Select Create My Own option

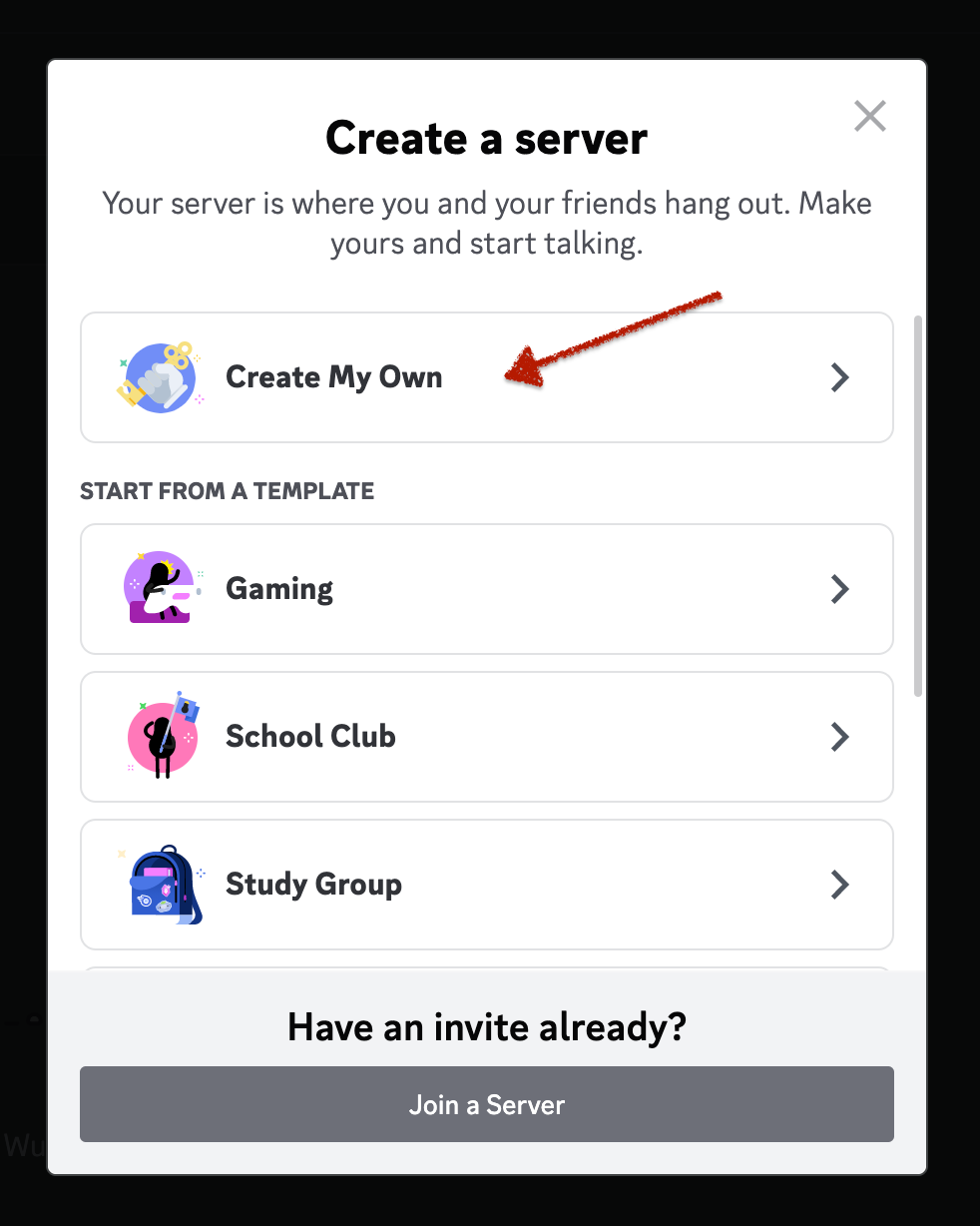pyautogui.click(x=486, y=377)
